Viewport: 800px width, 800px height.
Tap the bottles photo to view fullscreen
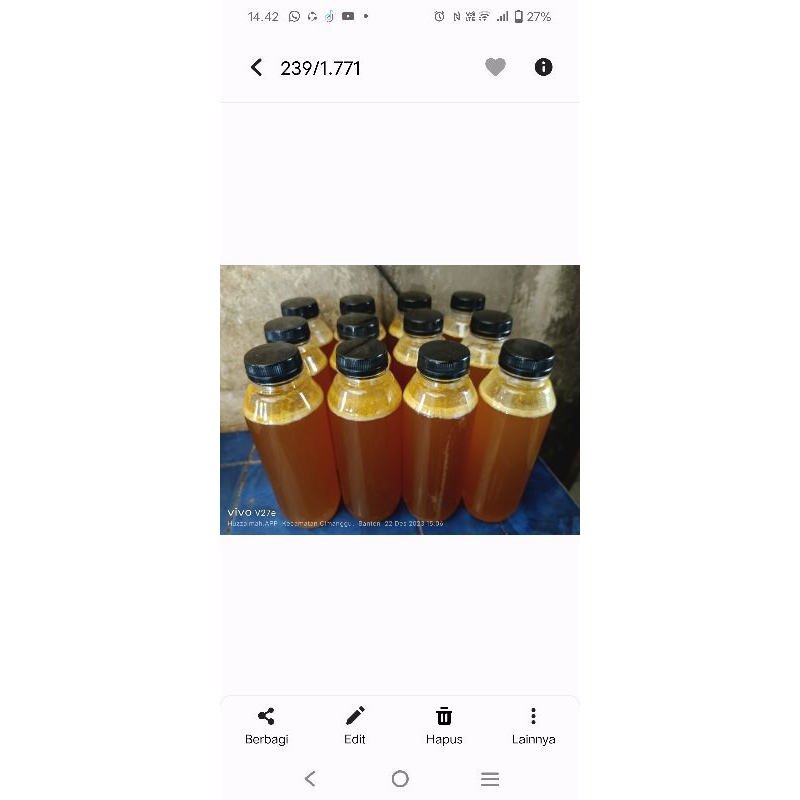click(x=400, y=400)
